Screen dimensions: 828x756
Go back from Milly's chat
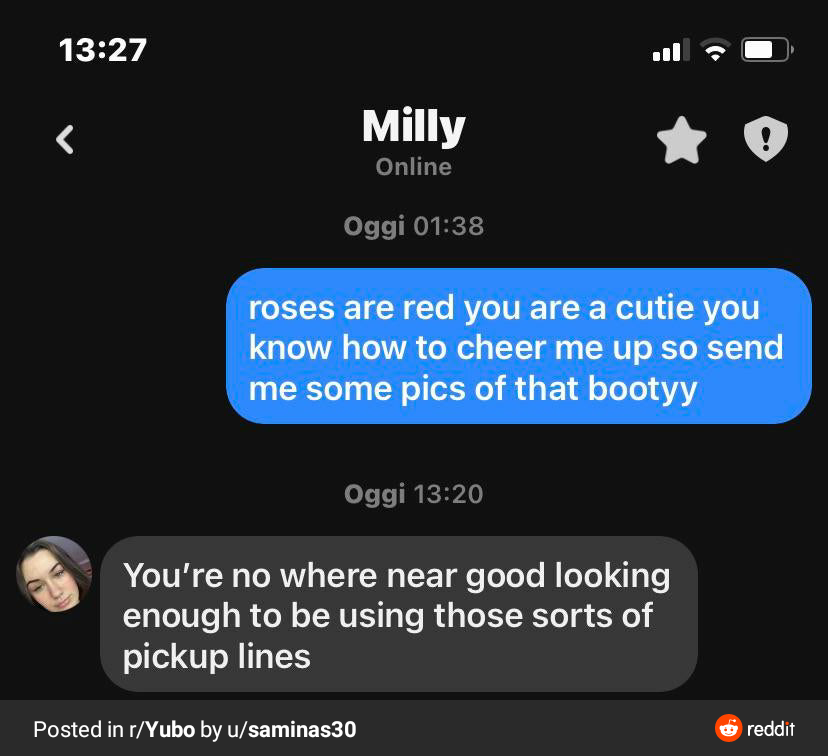click(x=65, y=139)
